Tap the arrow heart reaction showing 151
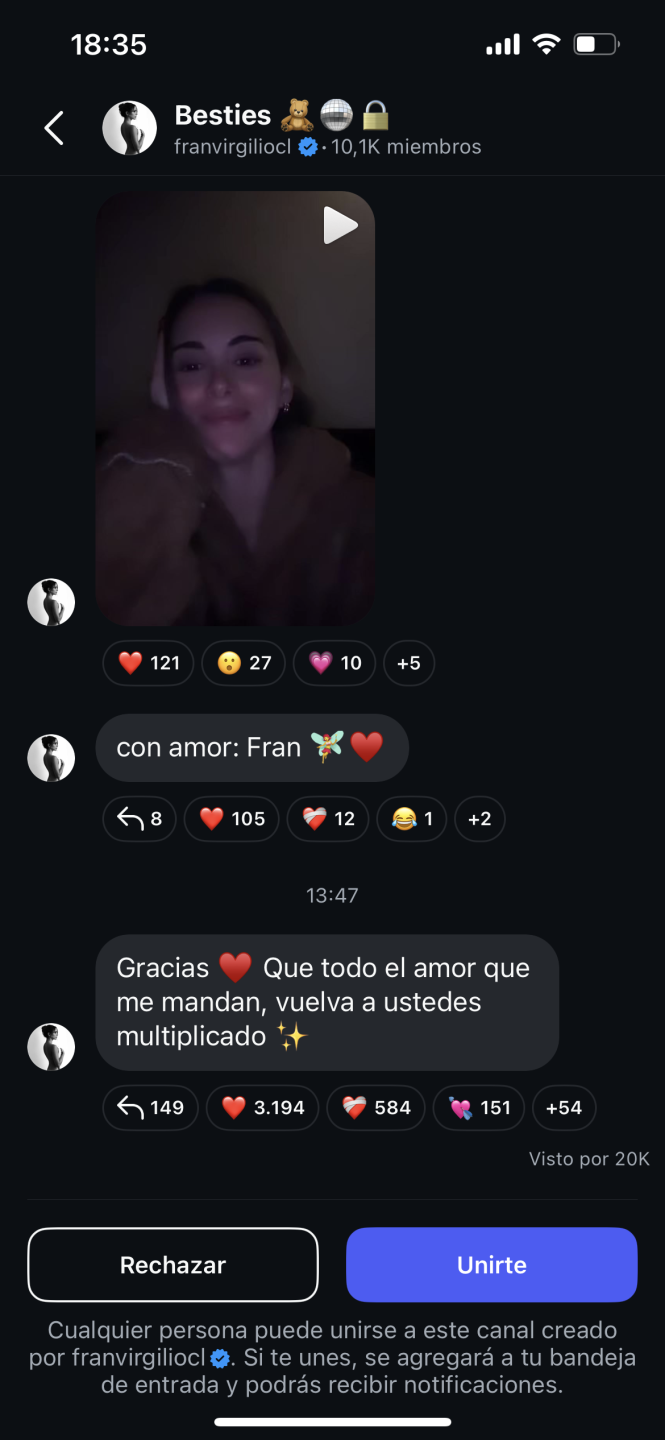 click(x=478, y=1107)
